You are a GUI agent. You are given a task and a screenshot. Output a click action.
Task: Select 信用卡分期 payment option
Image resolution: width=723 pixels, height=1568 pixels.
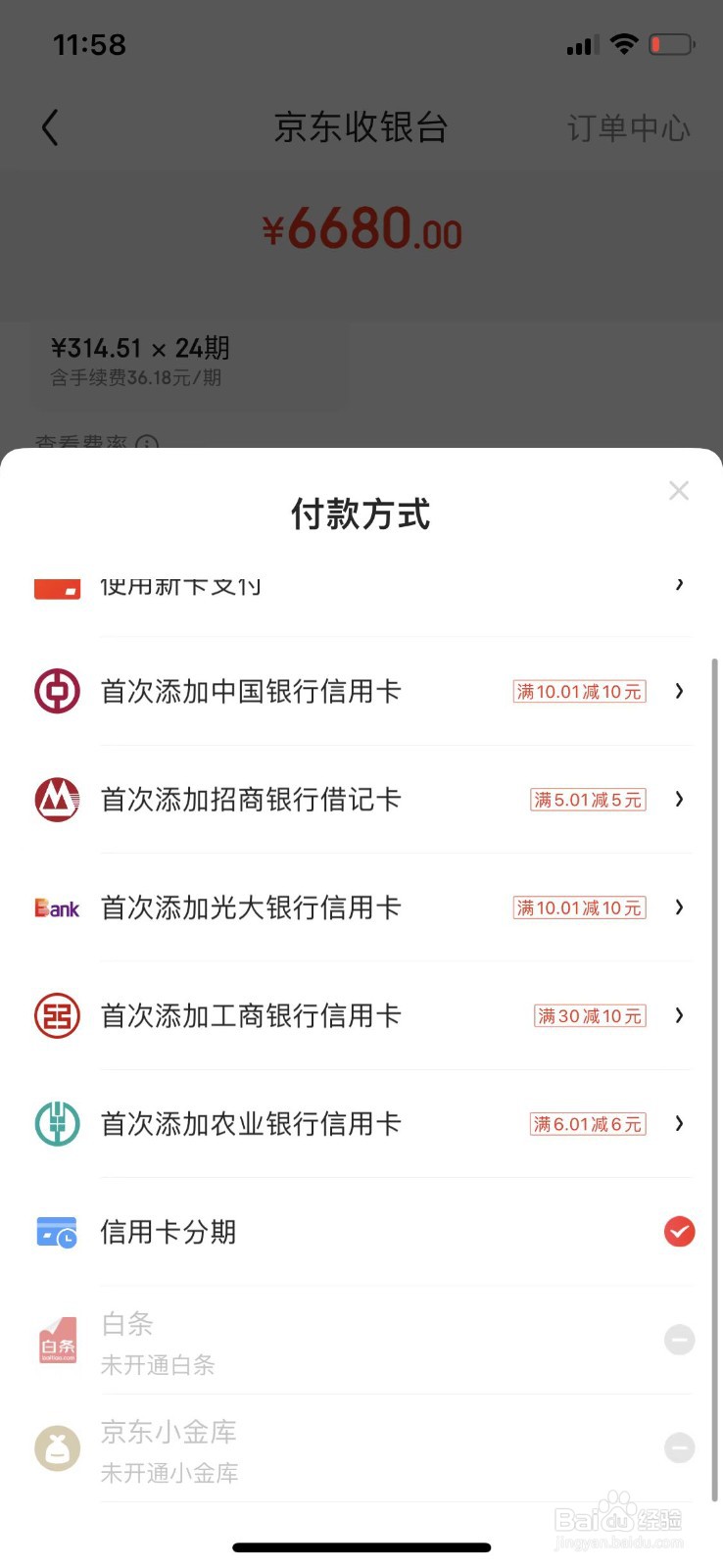tap(361, 1232)
